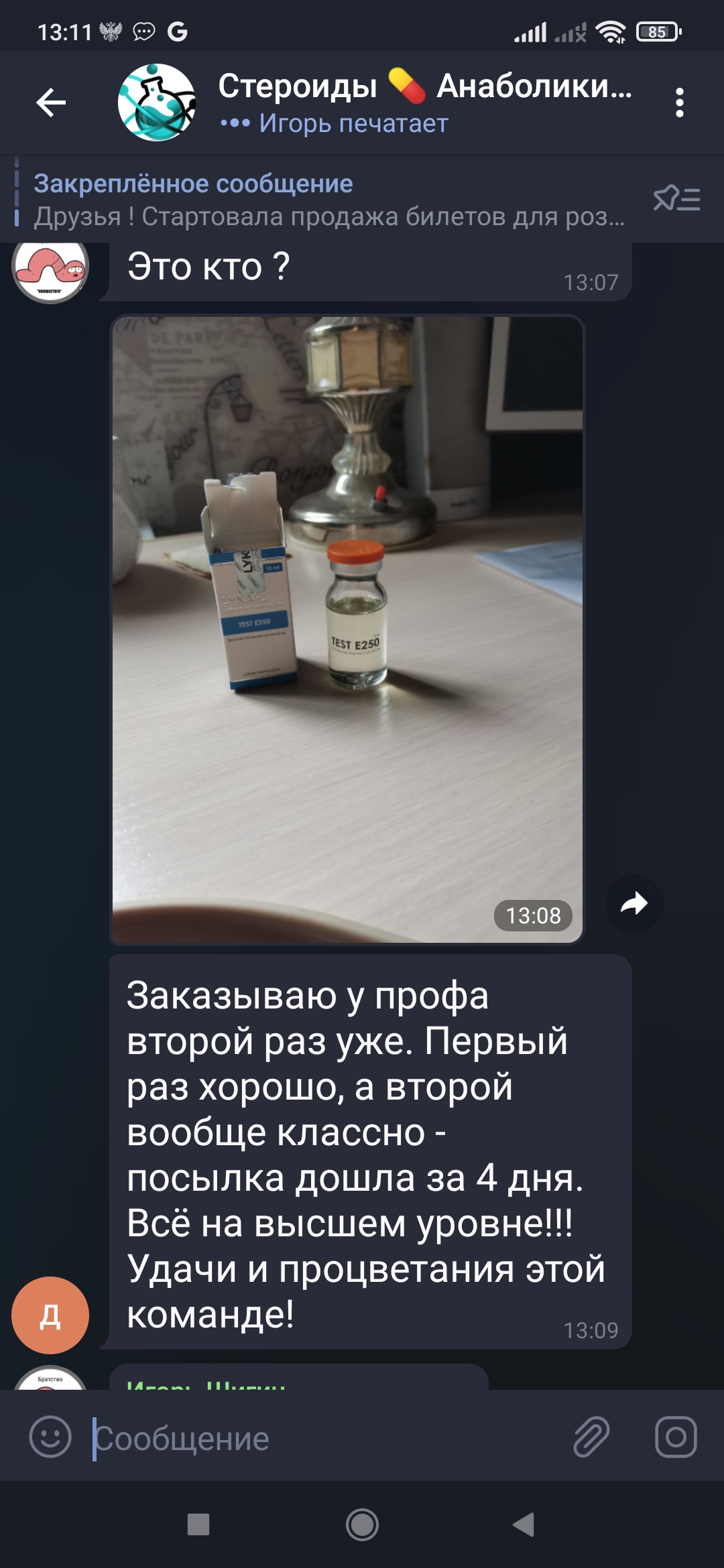724x1568 pixels.
Task: Open the emoji picker
Action: tap(50, 1437)
